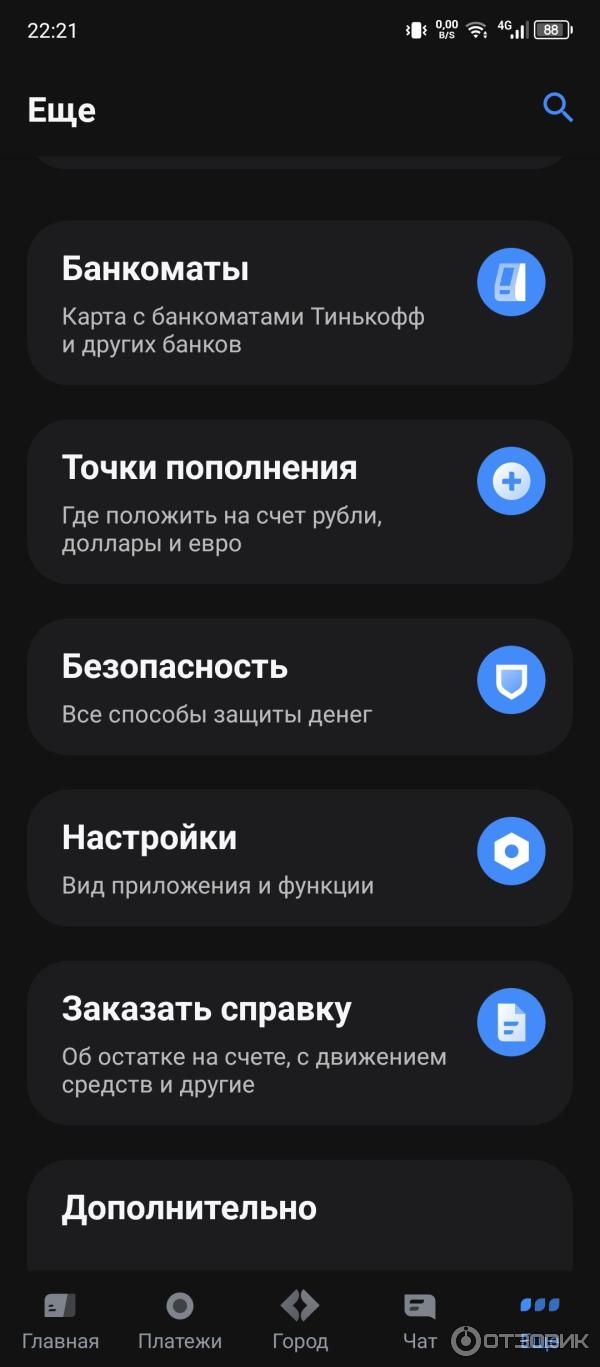Open the Безопасность card
The image size is (600, 1367).
299,686
